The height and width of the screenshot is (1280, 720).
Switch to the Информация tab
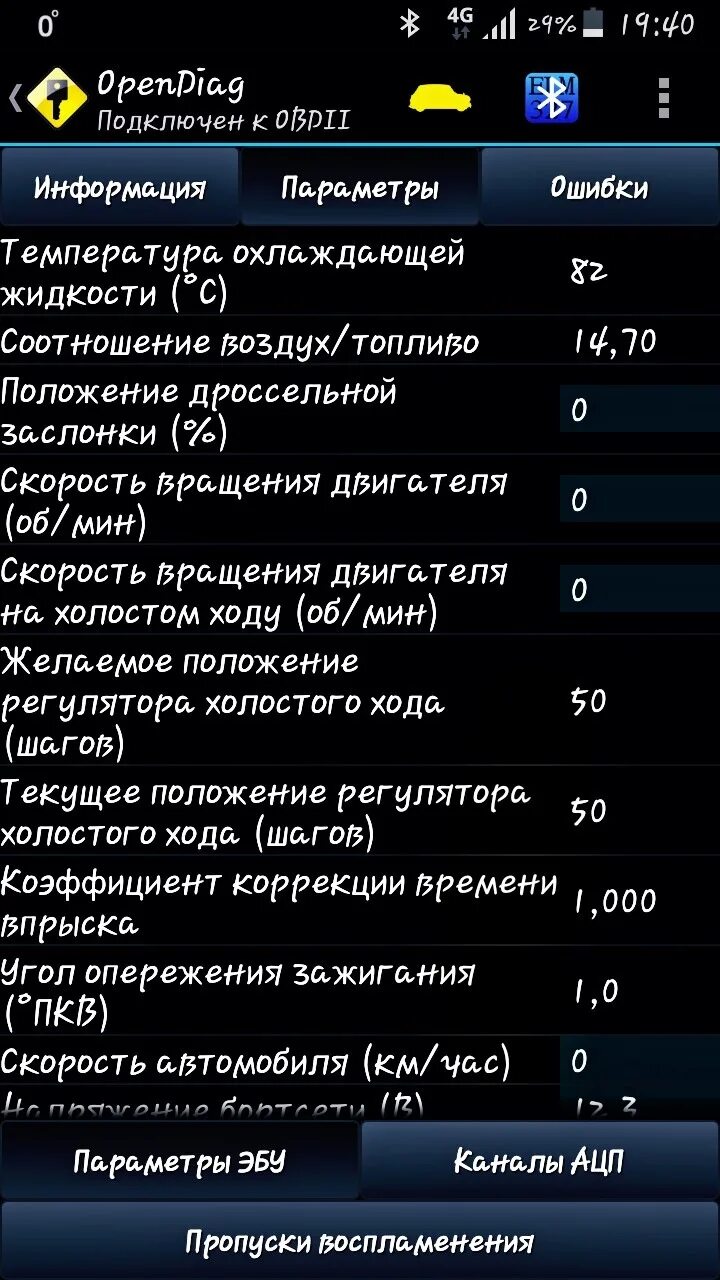point(120,188)
